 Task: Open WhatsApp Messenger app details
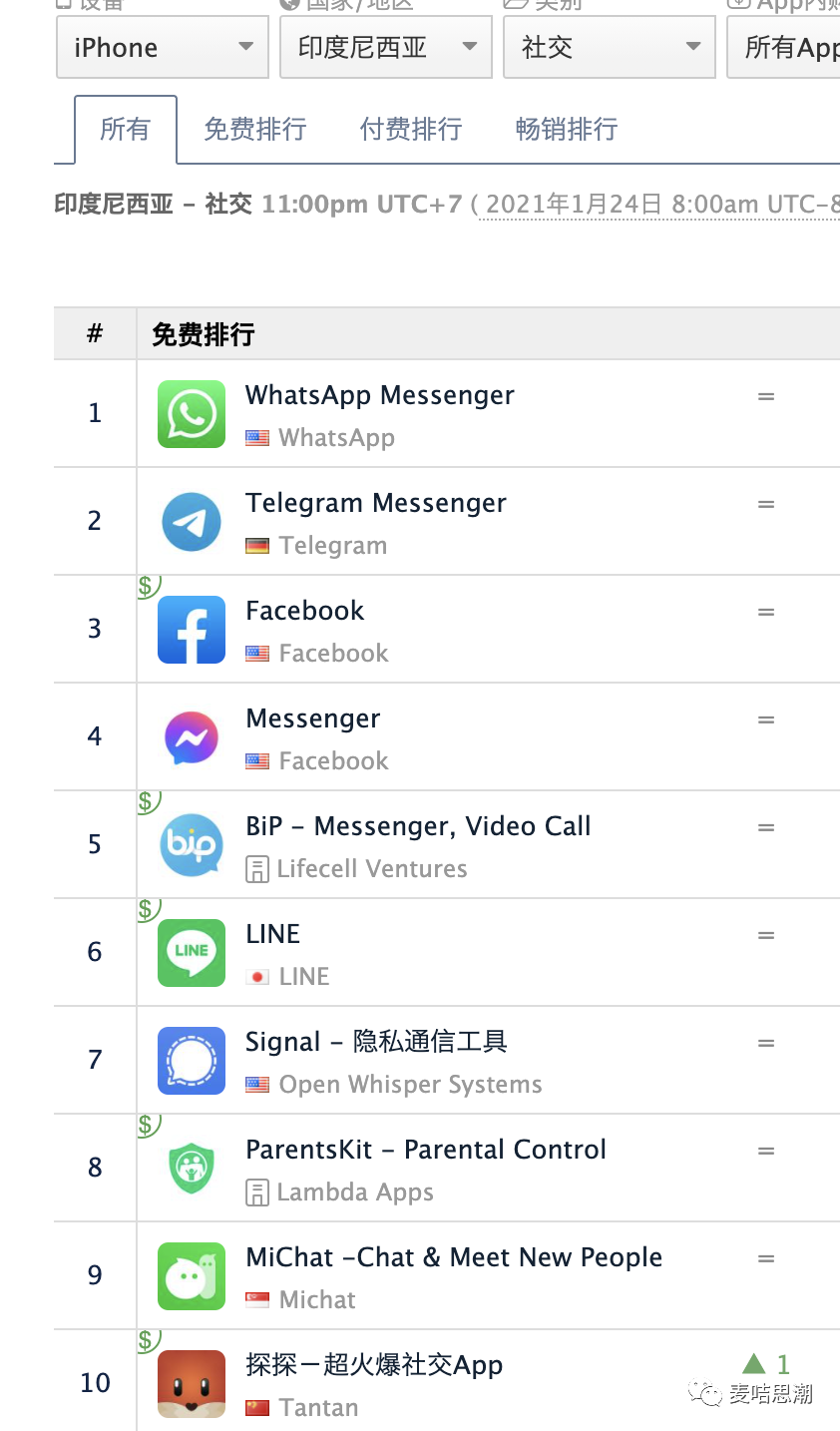[x=379, y=395]
